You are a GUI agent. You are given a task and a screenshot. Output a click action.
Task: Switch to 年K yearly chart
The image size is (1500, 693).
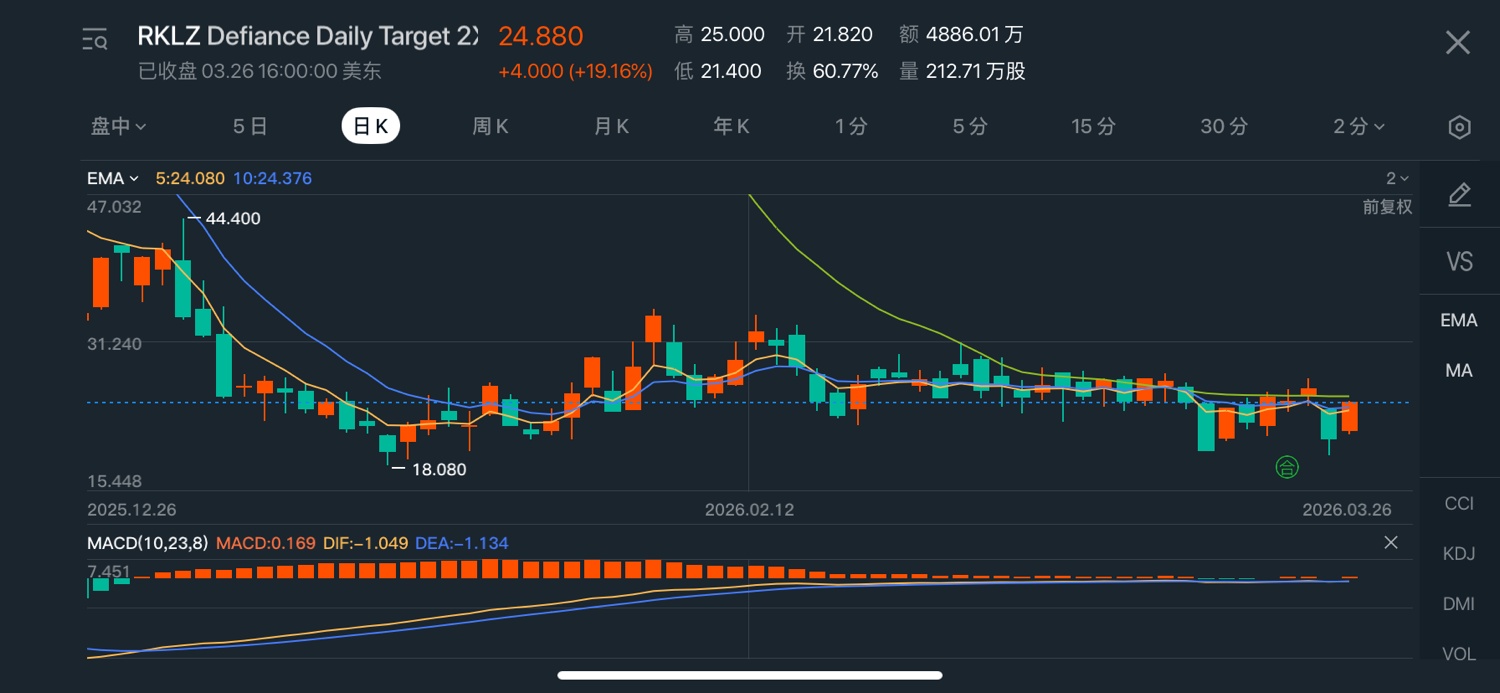coord(731,126)
